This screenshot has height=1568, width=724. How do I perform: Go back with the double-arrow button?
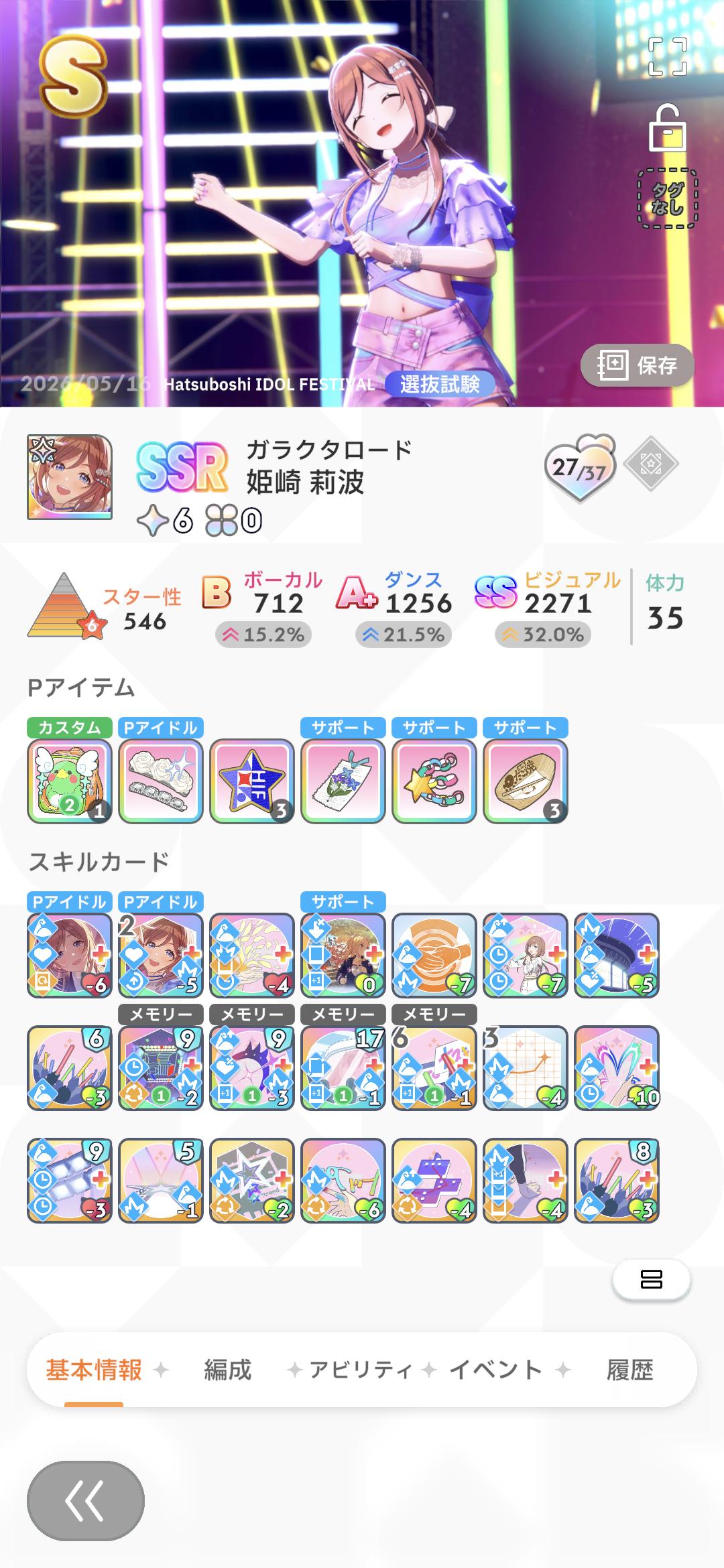[86, 1500]
